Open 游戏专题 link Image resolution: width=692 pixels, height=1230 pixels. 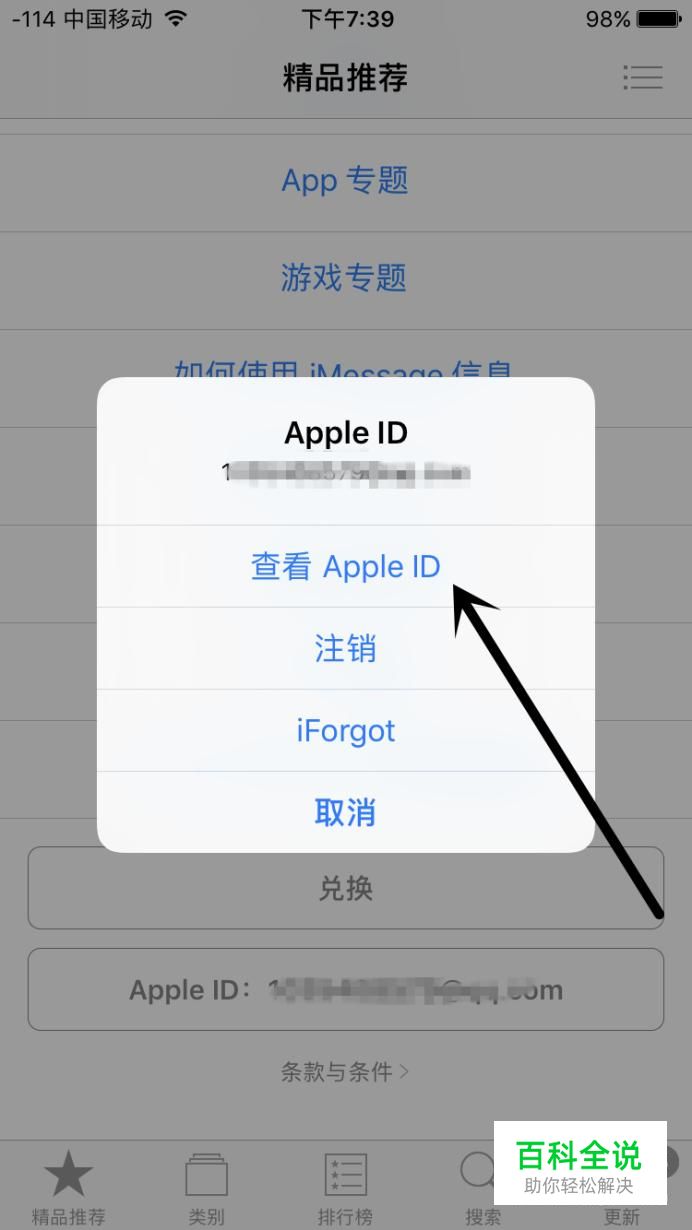point(345,277)
